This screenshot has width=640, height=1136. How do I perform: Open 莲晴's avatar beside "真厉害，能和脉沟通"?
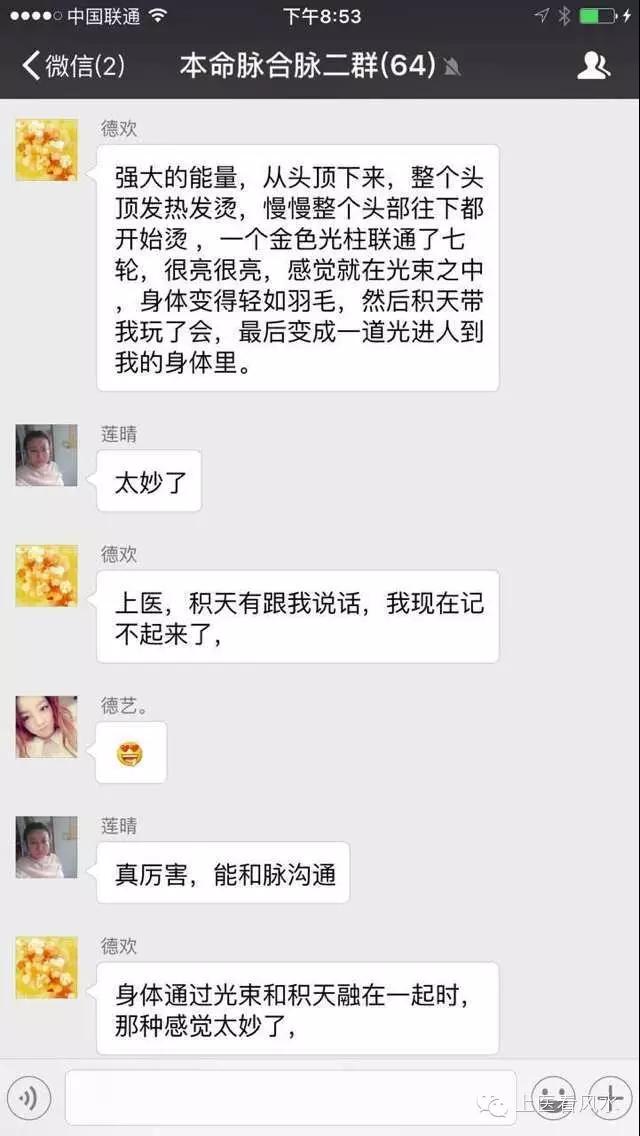pos(46,847)
